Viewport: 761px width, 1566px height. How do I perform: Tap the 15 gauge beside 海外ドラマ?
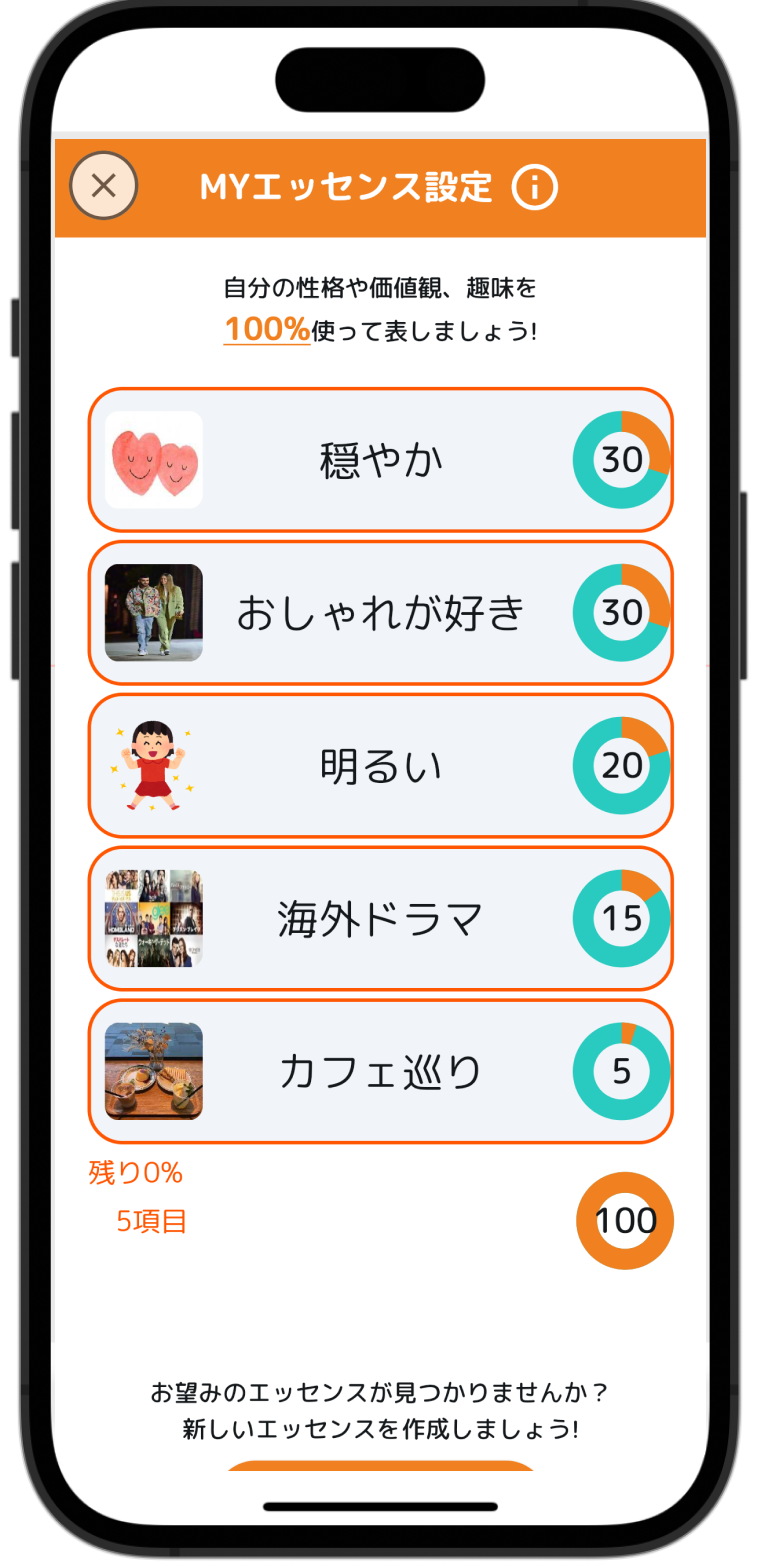tap(620, 918)
